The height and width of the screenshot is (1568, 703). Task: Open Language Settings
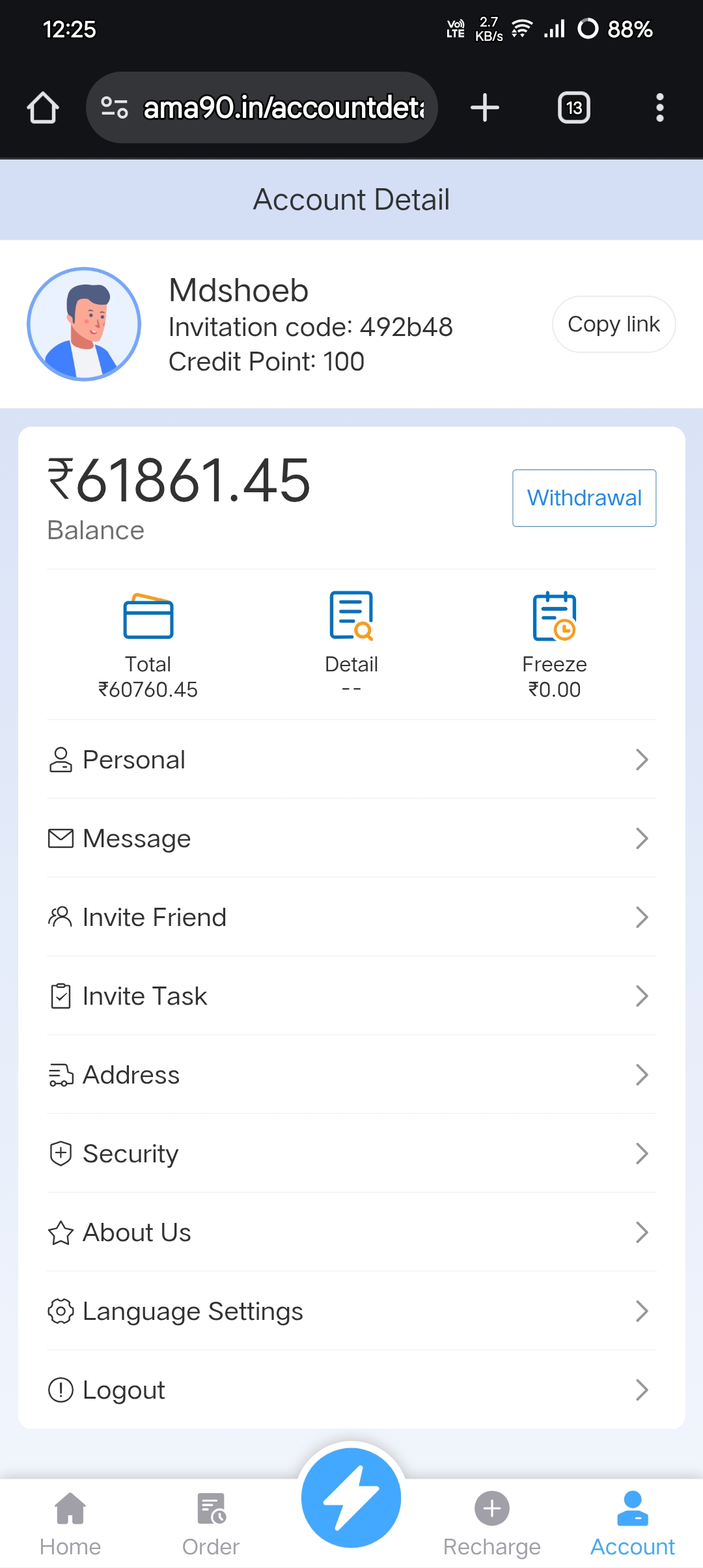coord(351,1311)
